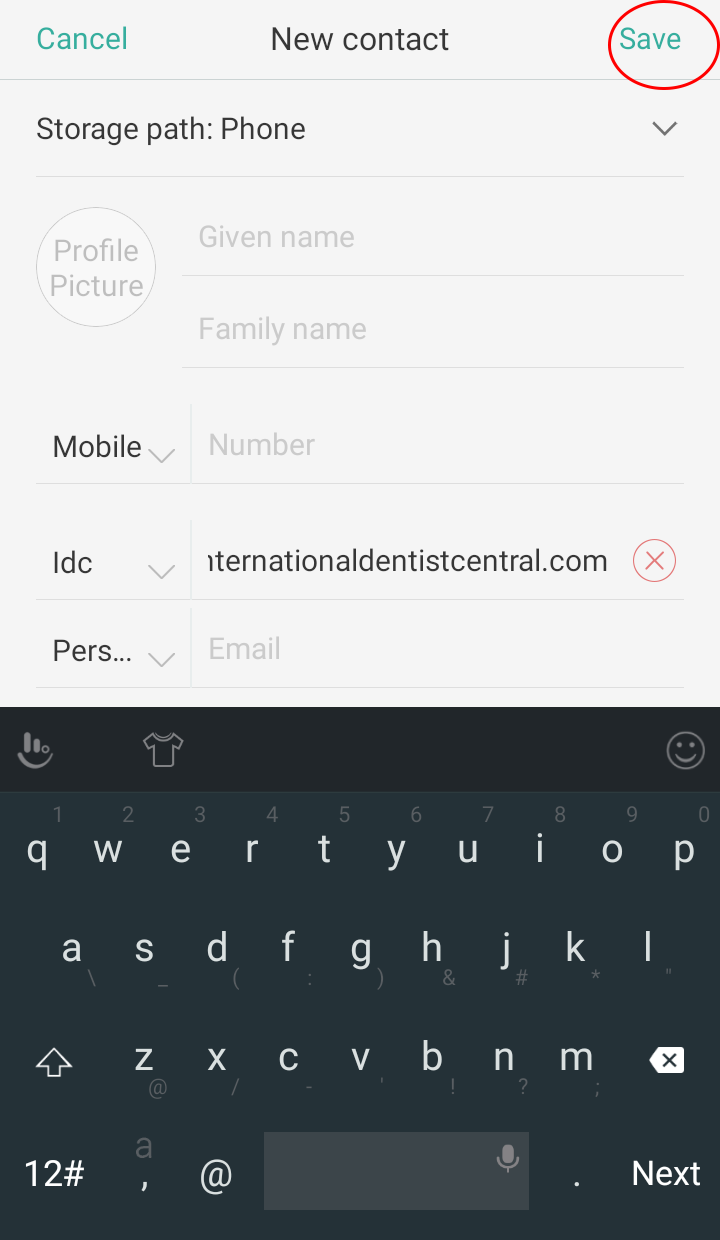Viewport: 720px width, 1240px height.
Task: Add a profile picture
Action: click(x=96, y=267)
